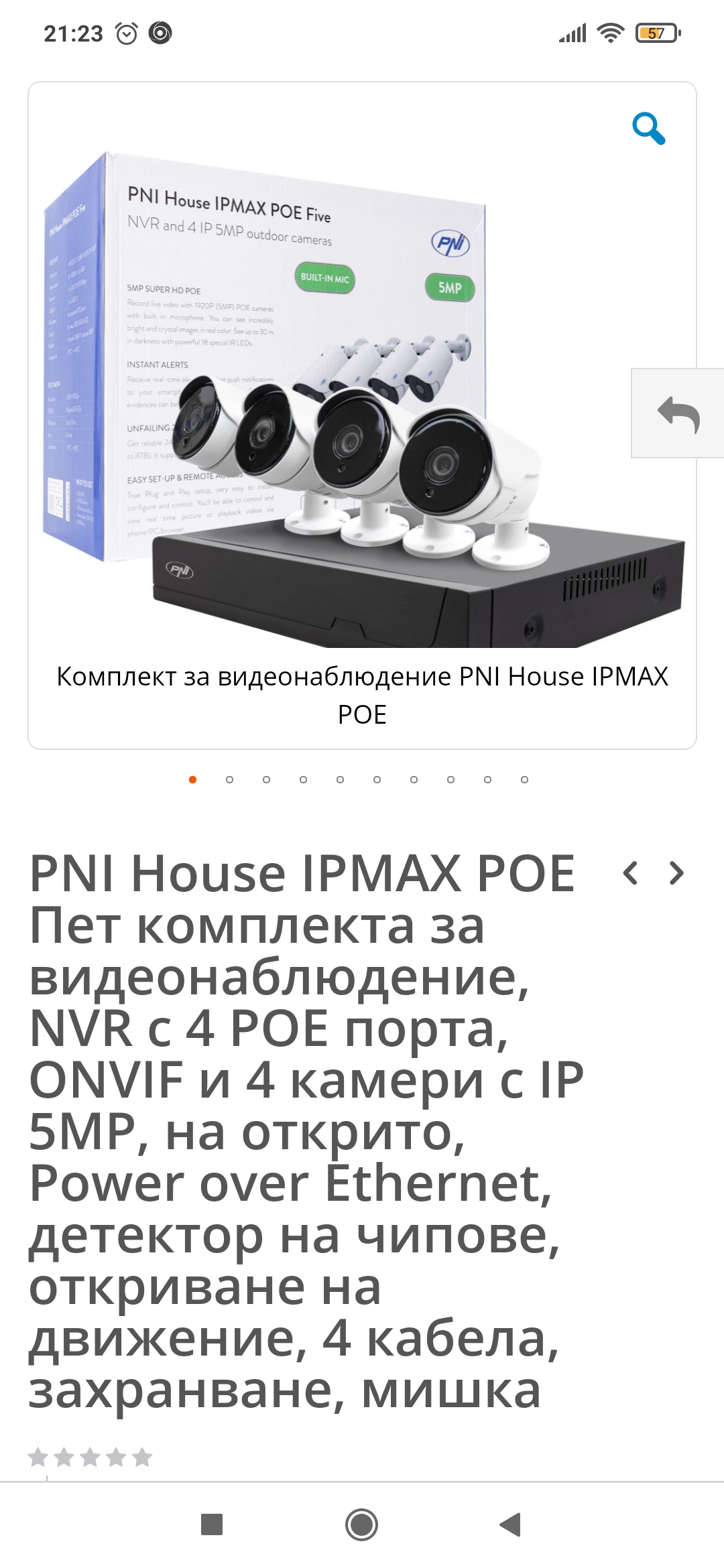Go to the next product chevron
Viewport: 724px width, 1568px height.
pyautogui.click(x=677, y=873)
